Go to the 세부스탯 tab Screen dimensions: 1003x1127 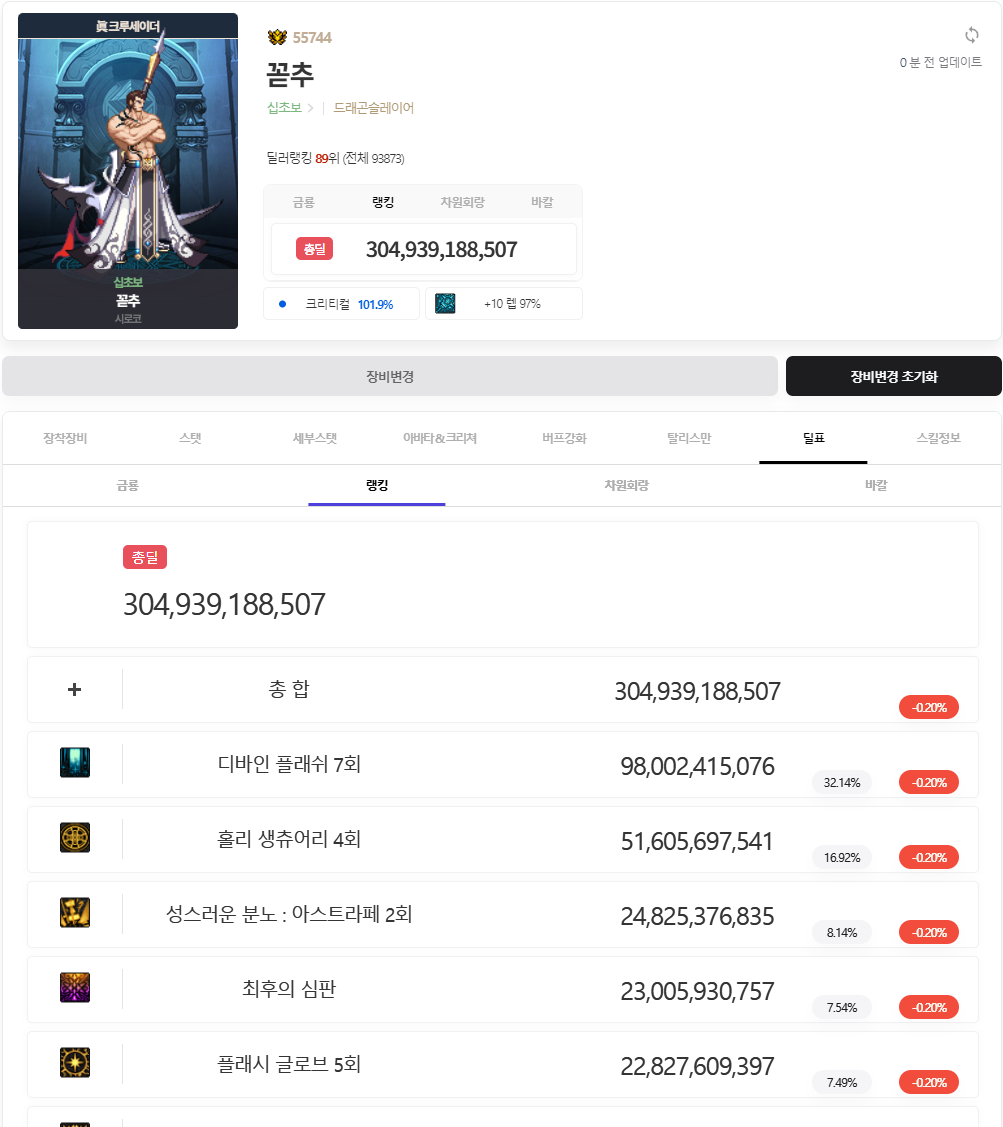click(314, 438)
